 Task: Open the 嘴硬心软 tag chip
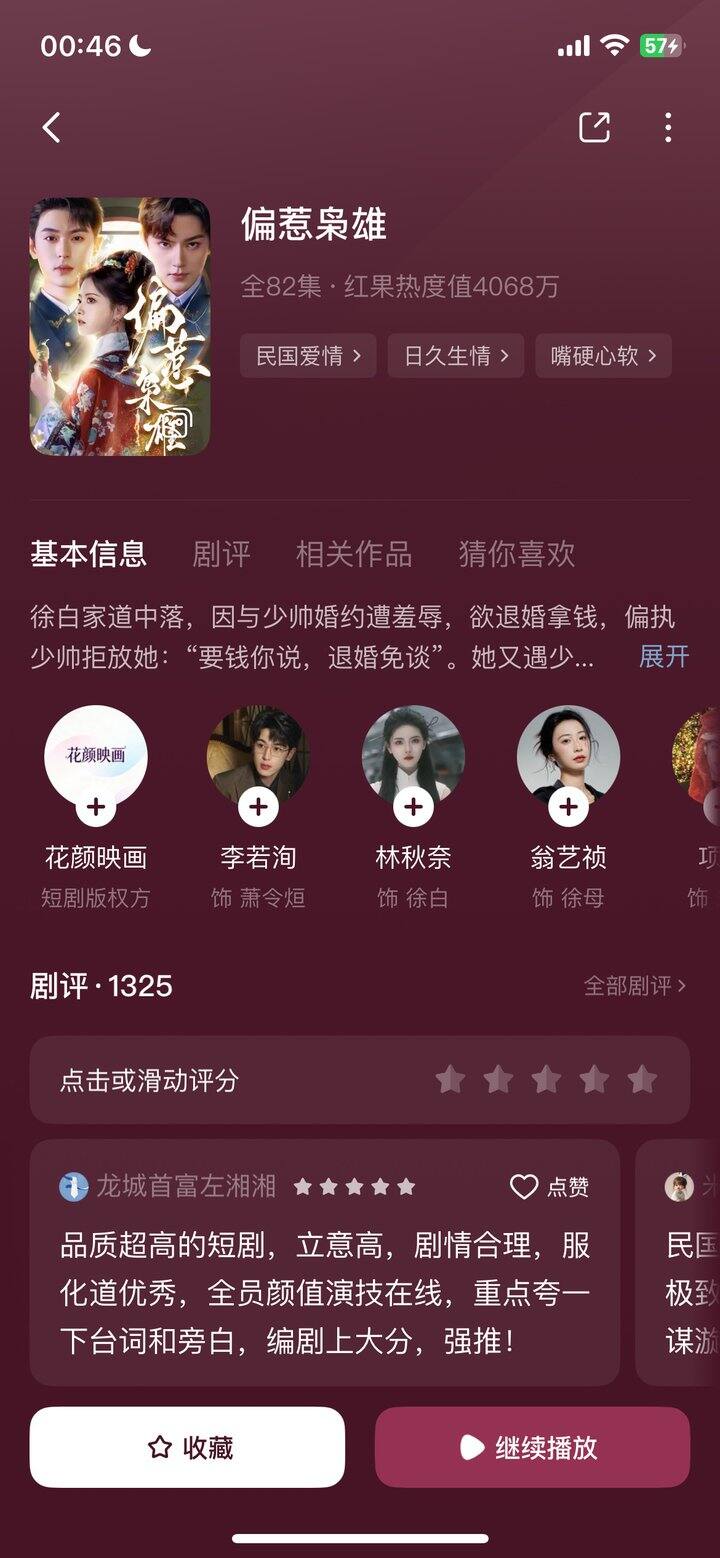pyautogui.click(x=603, y=356)
